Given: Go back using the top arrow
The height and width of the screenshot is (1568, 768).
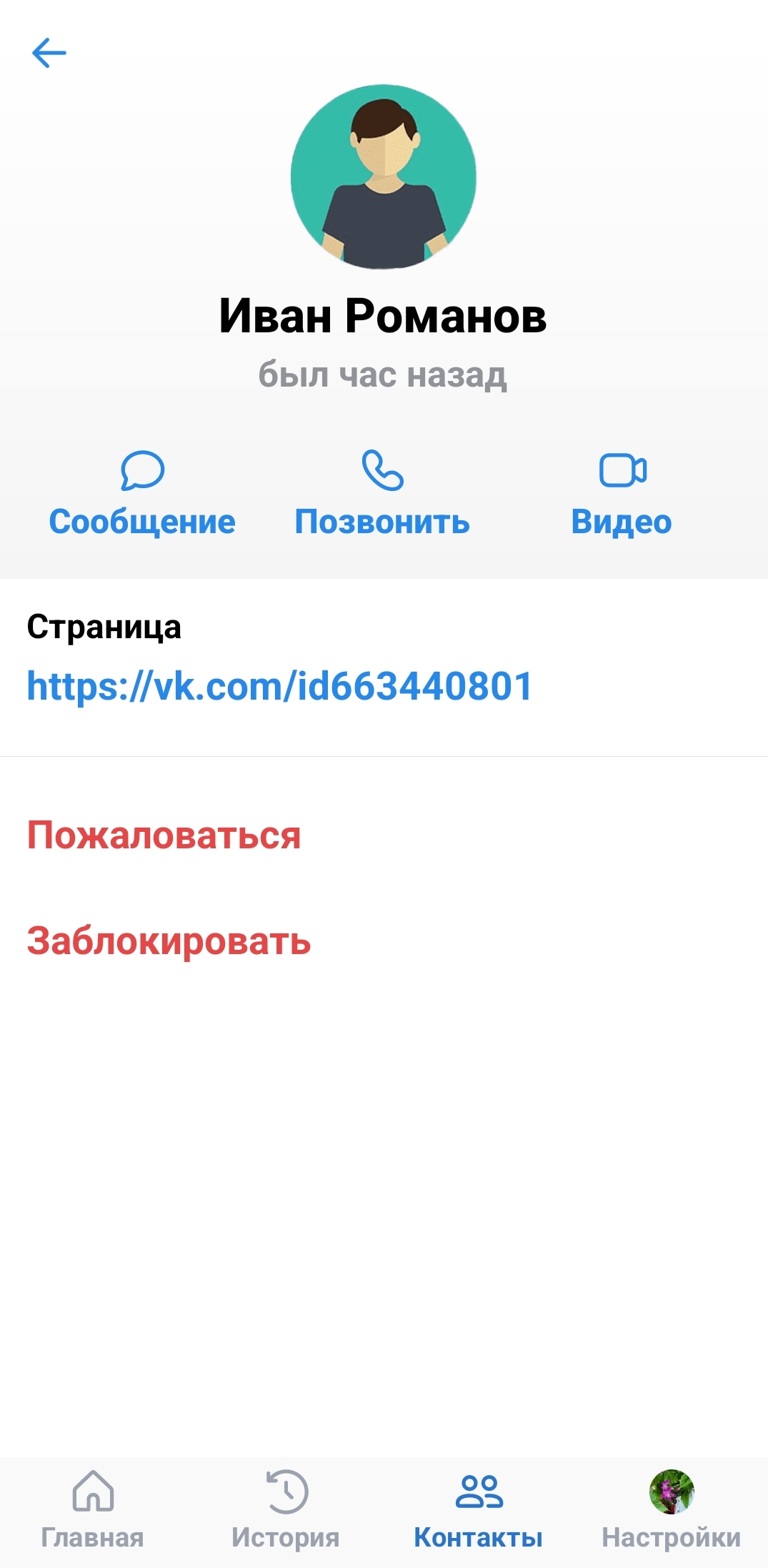Looking at the screenshot, I should coord(49,53).
